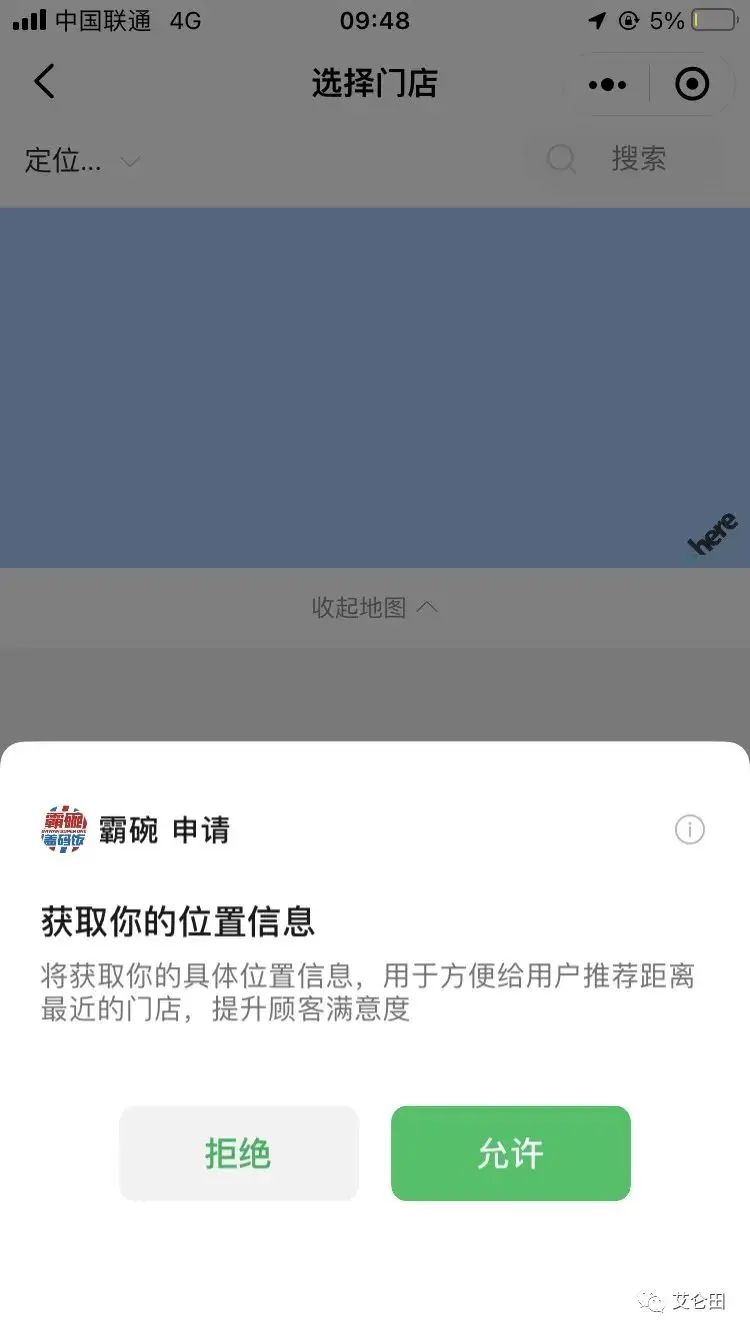Open the info icon beside 霸碗 申请
This screenshot has height=1334, width=750.
tap(690, 829)
